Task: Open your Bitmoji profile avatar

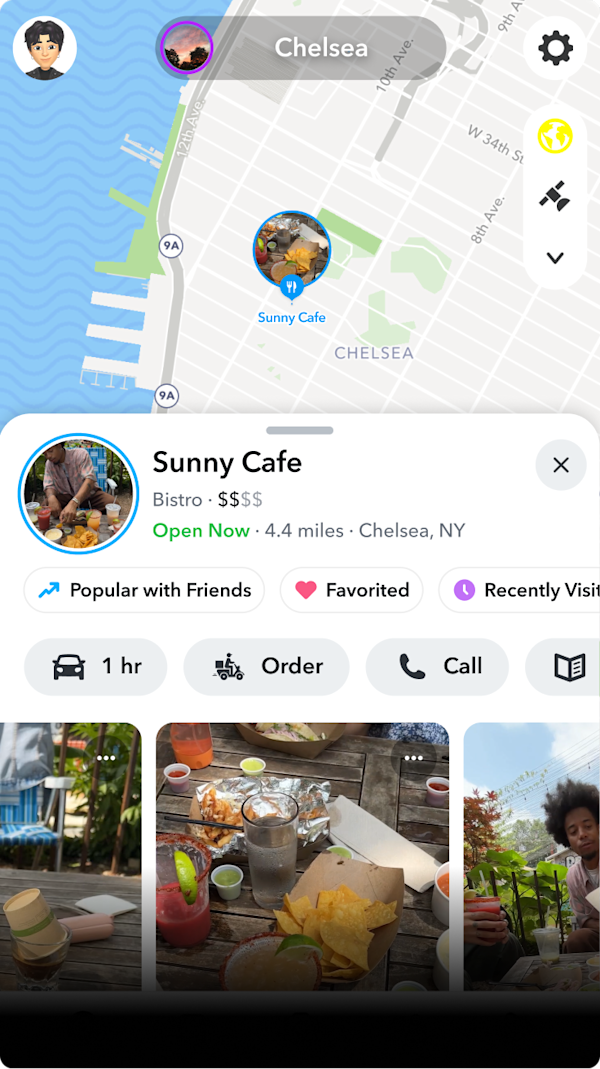Action: tap(45, 48)
